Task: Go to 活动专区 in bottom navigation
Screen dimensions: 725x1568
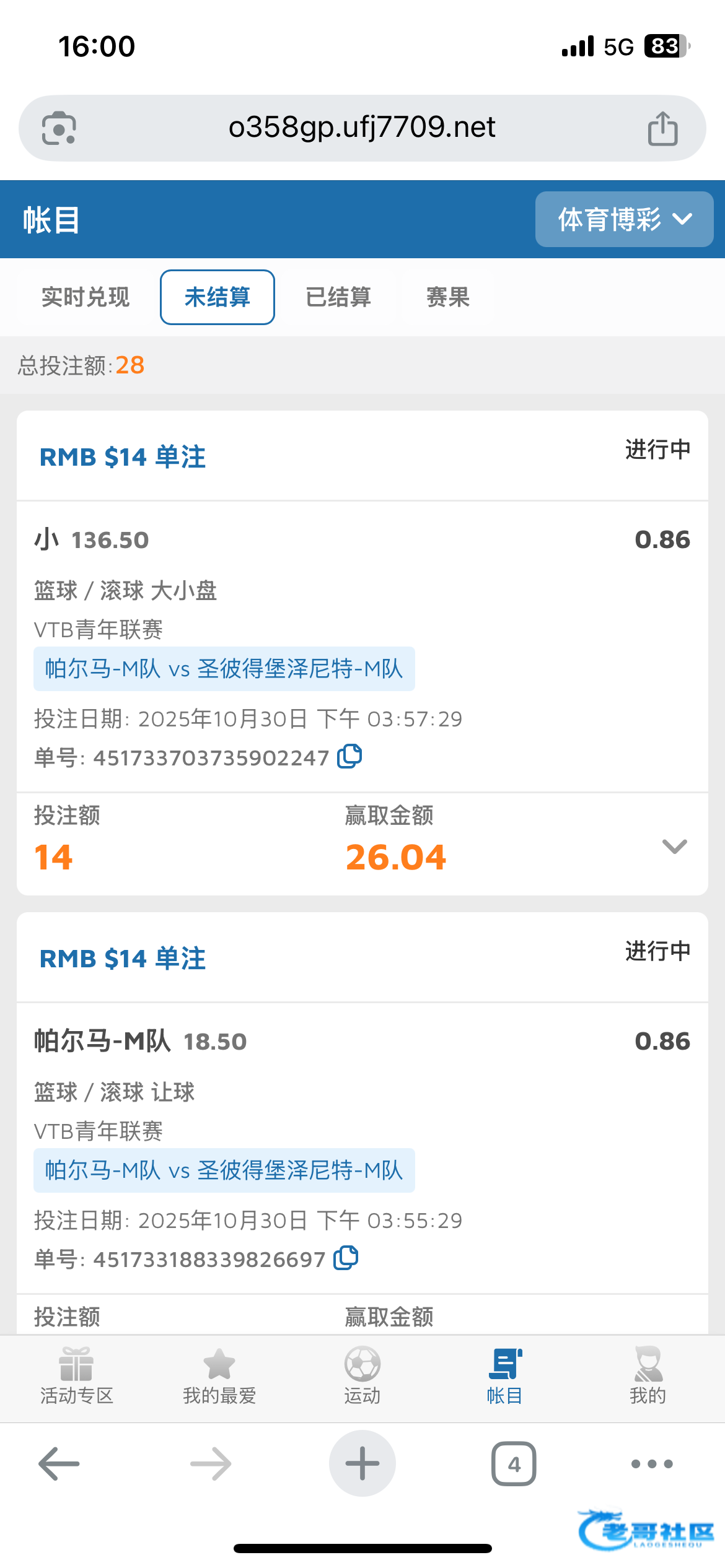Action: pos(76,1376)
